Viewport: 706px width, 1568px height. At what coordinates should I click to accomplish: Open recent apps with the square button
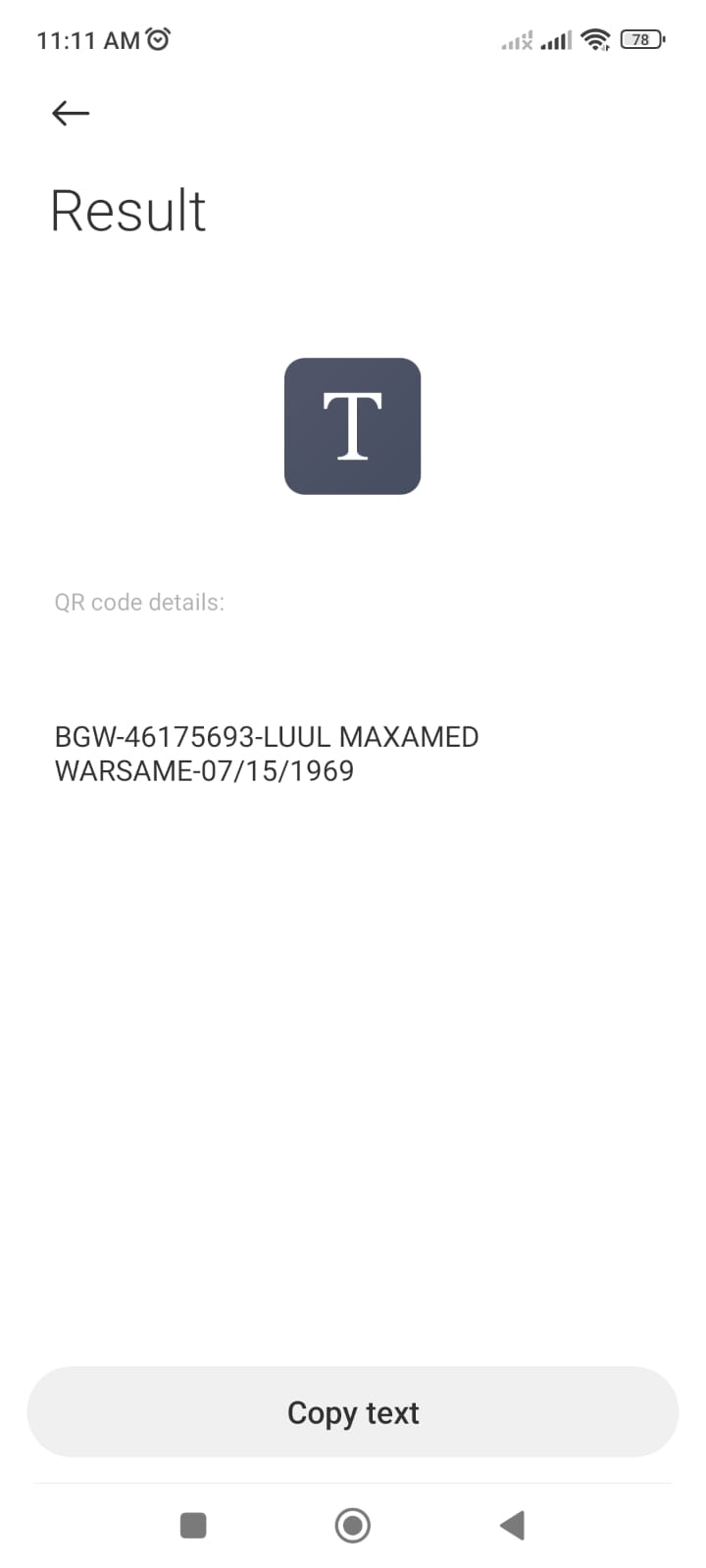(193, 1526)
